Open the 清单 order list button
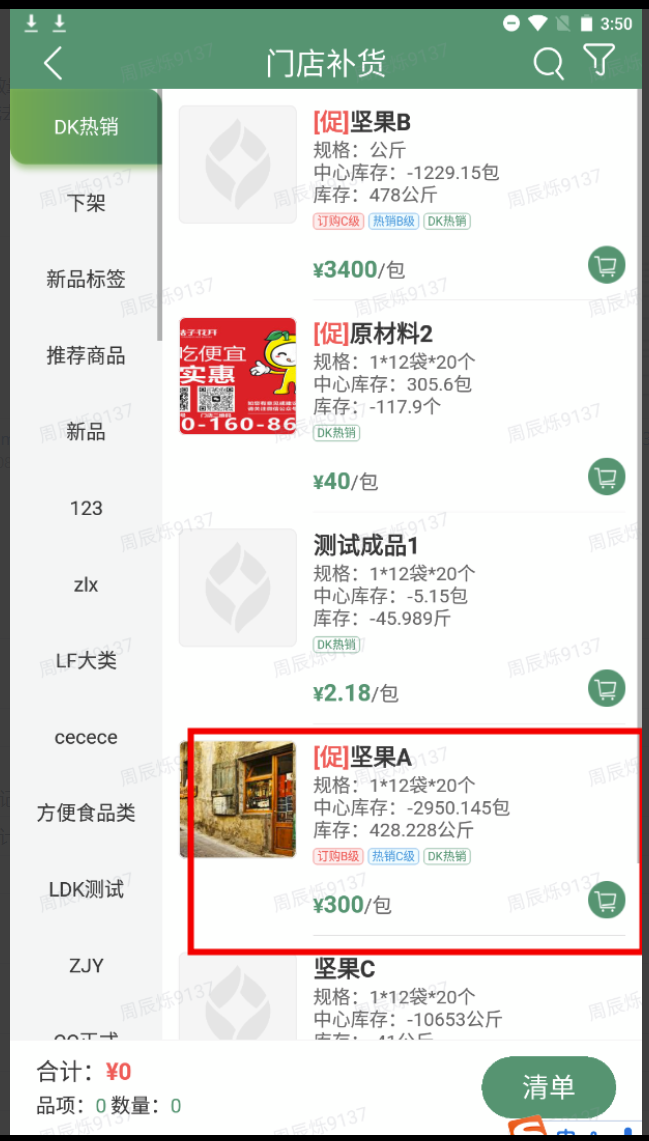The height and width of the screenshot is (1141, 649). [x=549, y=1087]
